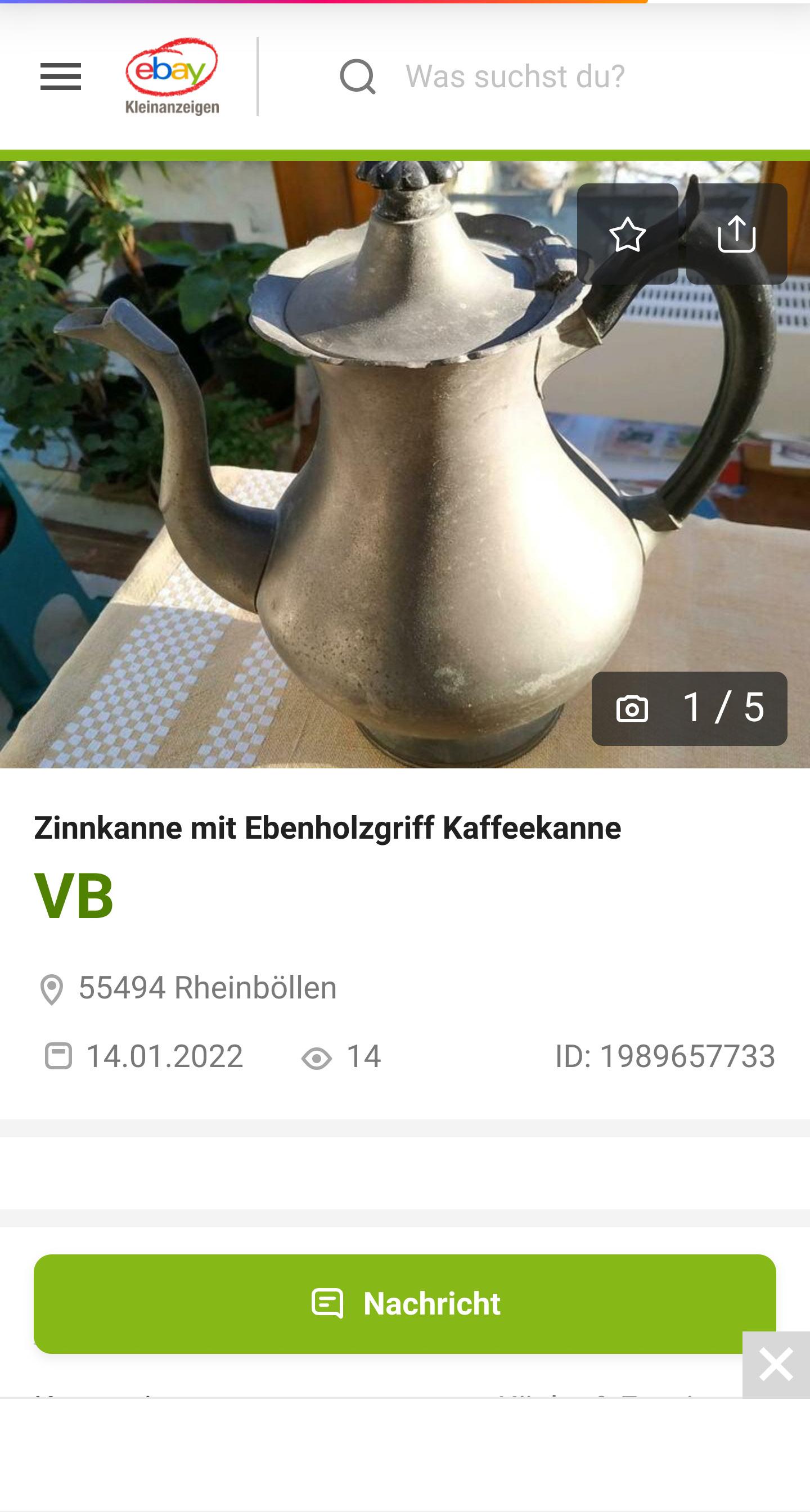Screen dimensions: 810x1512
Task: Open the hamburger menu
Action: point(60,77)
